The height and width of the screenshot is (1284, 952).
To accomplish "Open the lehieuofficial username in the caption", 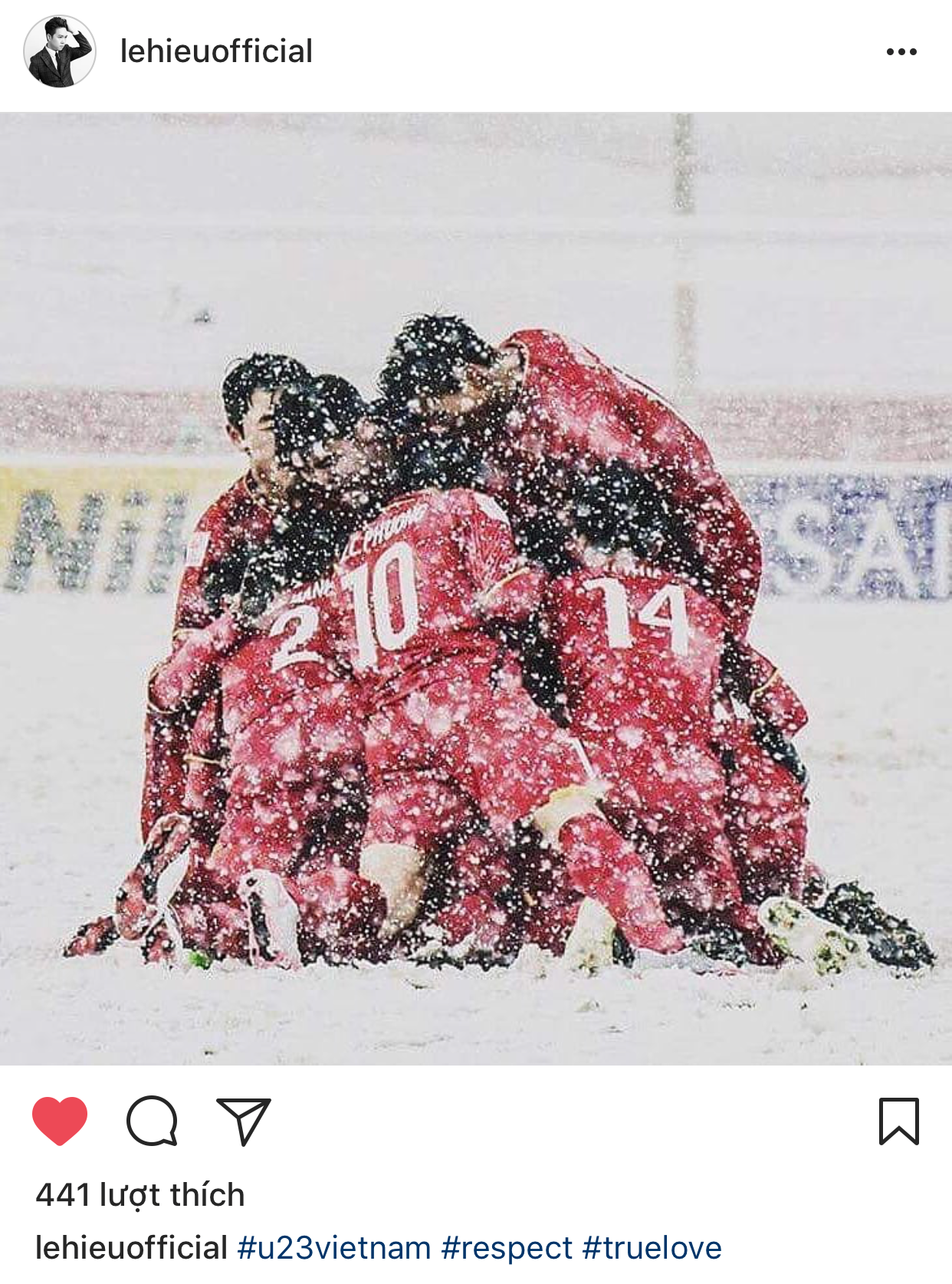I will tap(132, 1247).
